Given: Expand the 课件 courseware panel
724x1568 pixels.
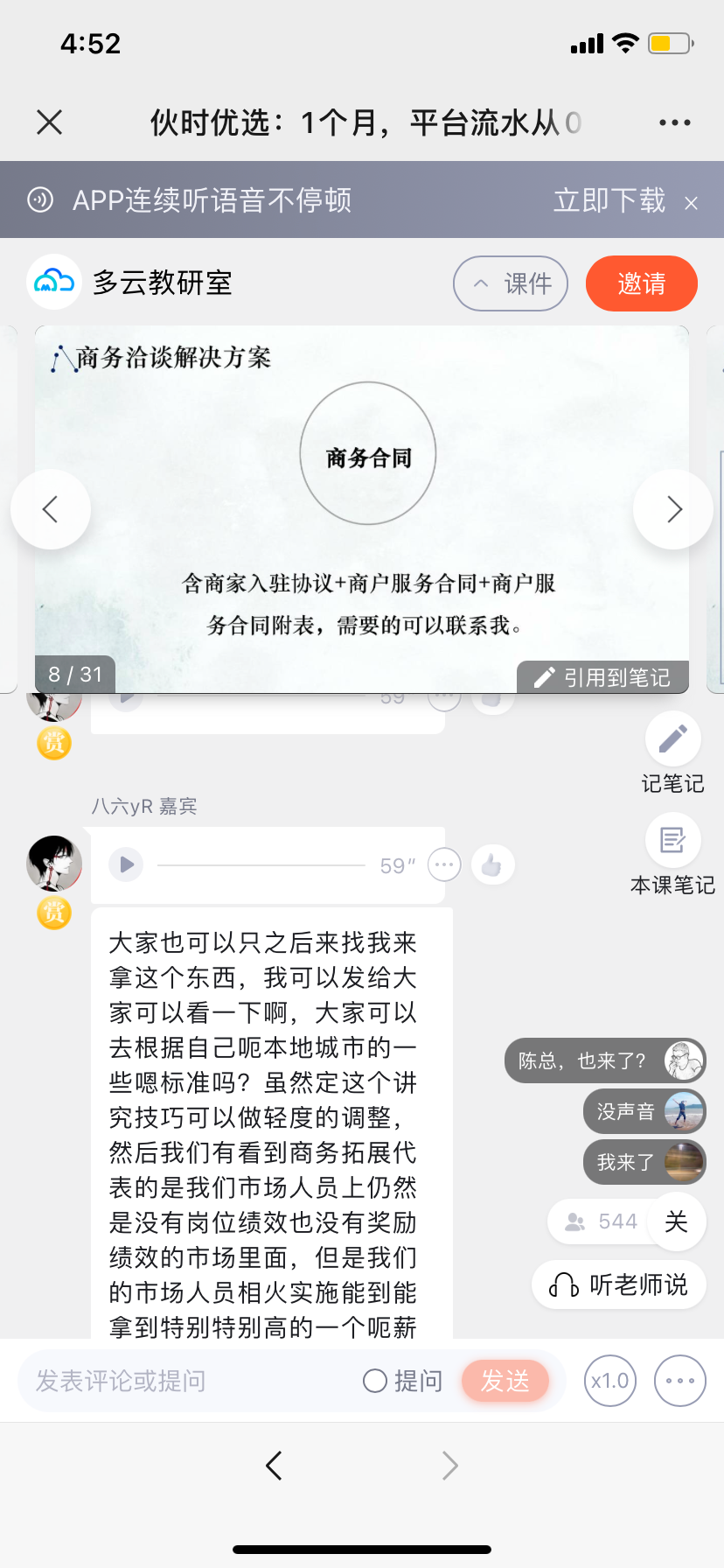Looking at the screenshot, I should point(511,283).
